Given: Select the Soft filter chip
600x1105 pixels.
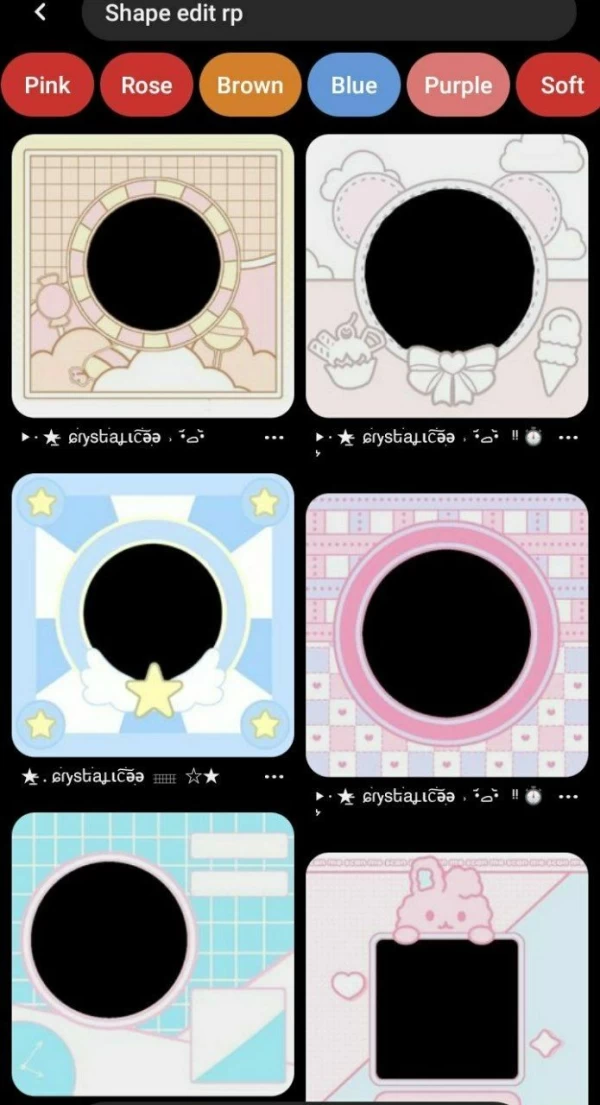Looking at the screenshot, I should tap(561, 85).
